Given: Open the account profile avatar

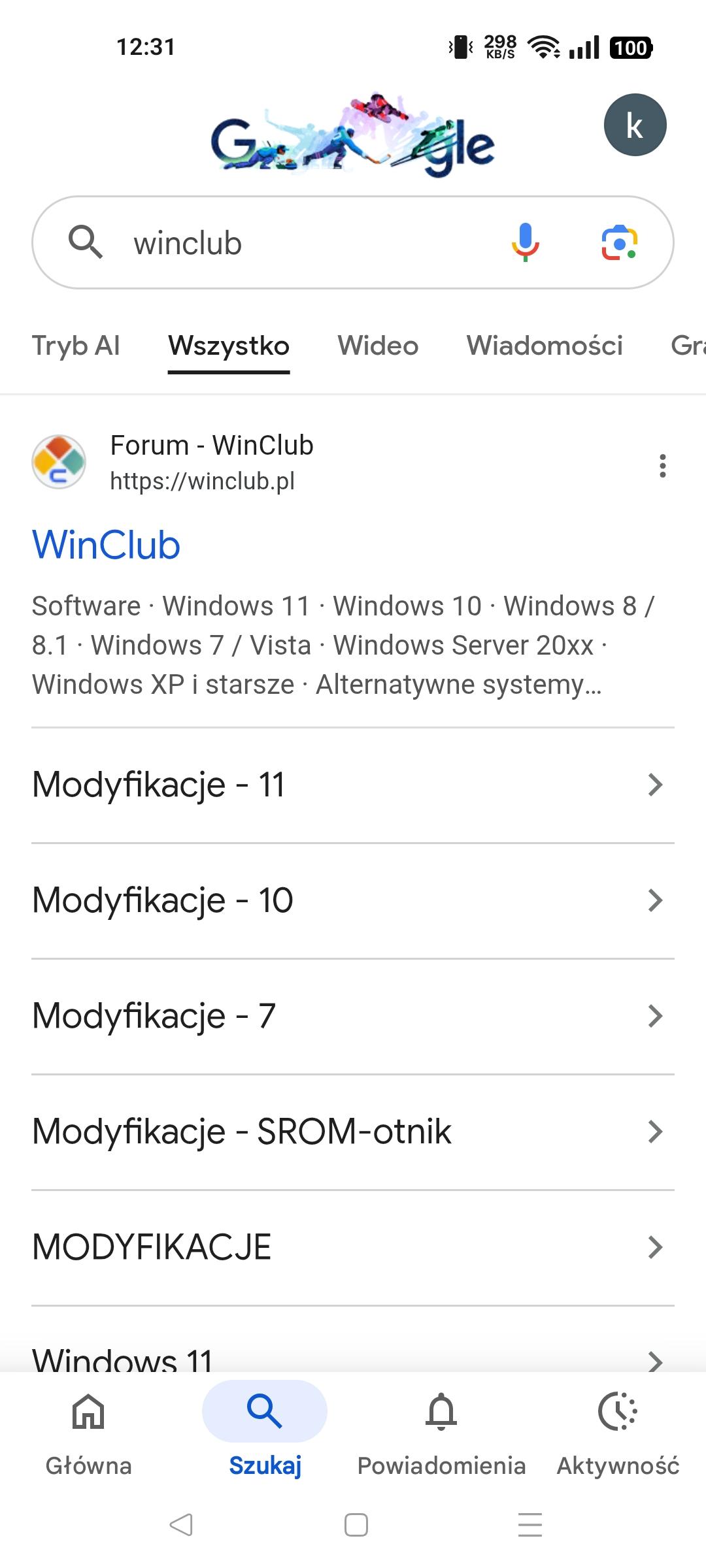Looking at the screenshot, I should [635, 125].
